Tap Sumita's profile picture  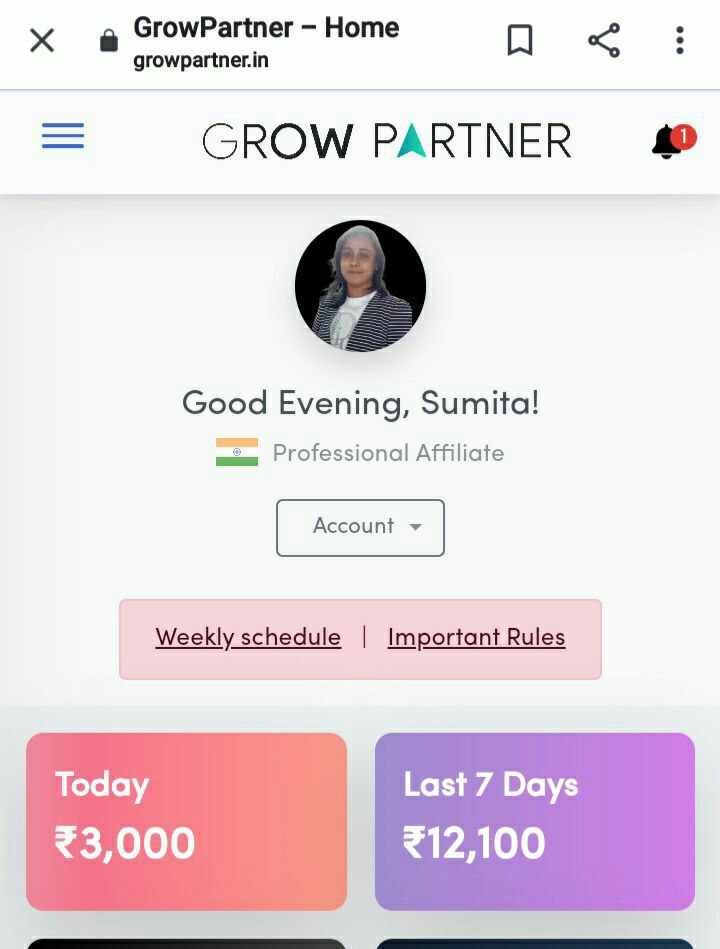360,286
